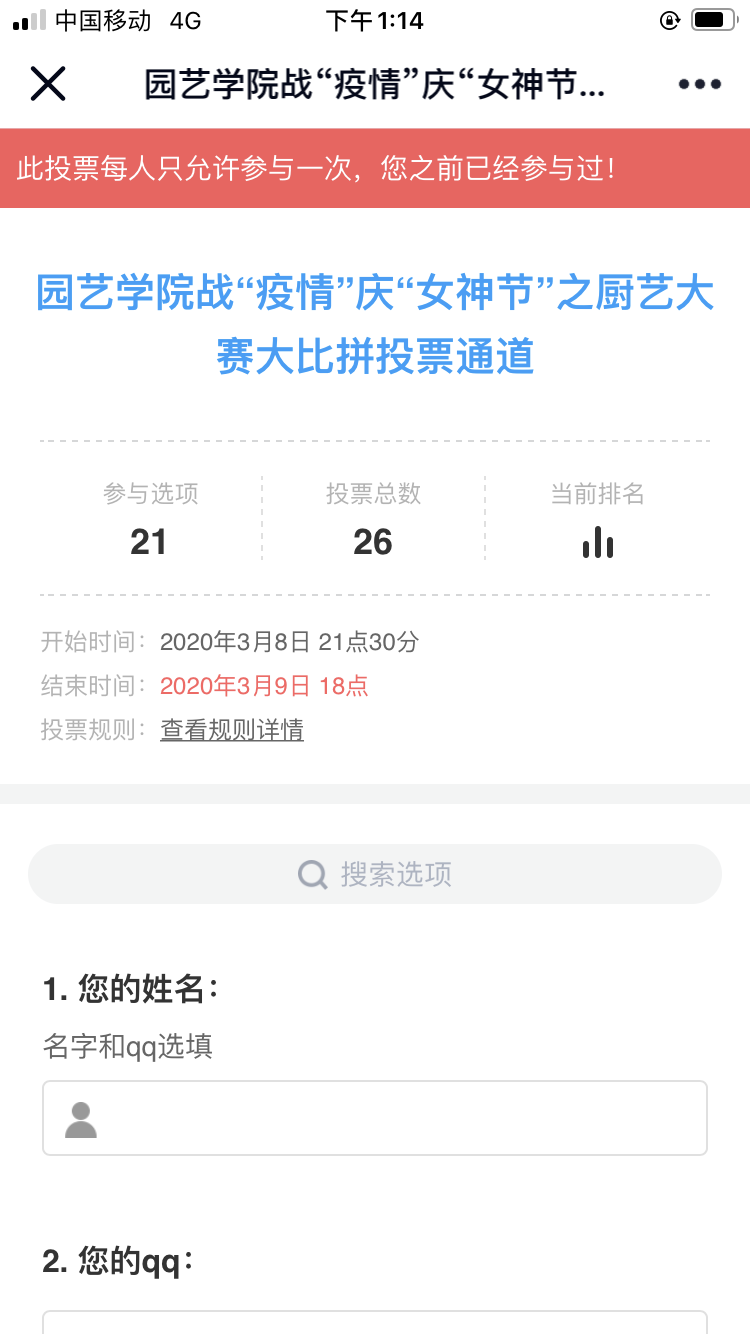Open the three-dot overflow menu

[x=699, y=84]
